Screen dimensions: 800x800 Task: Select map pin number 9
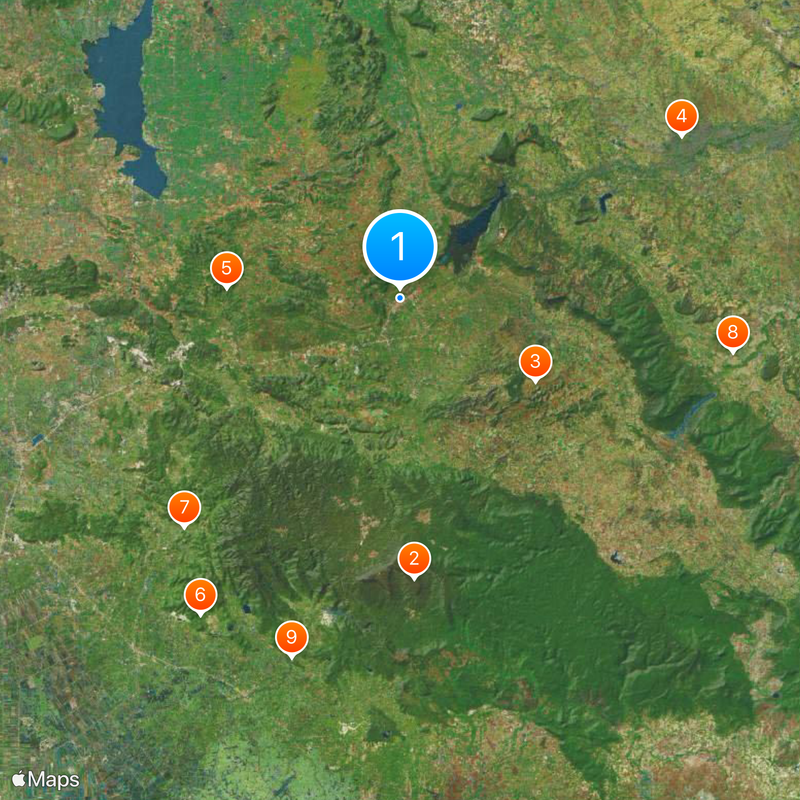click(x=291, y=637)
